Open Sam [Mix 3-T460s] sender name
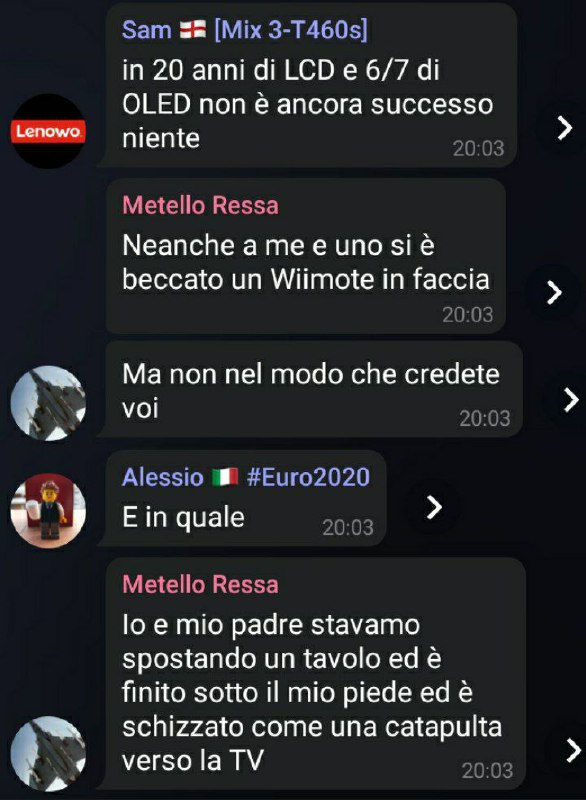This screenshot has height=800, width=586. (245, 30)
